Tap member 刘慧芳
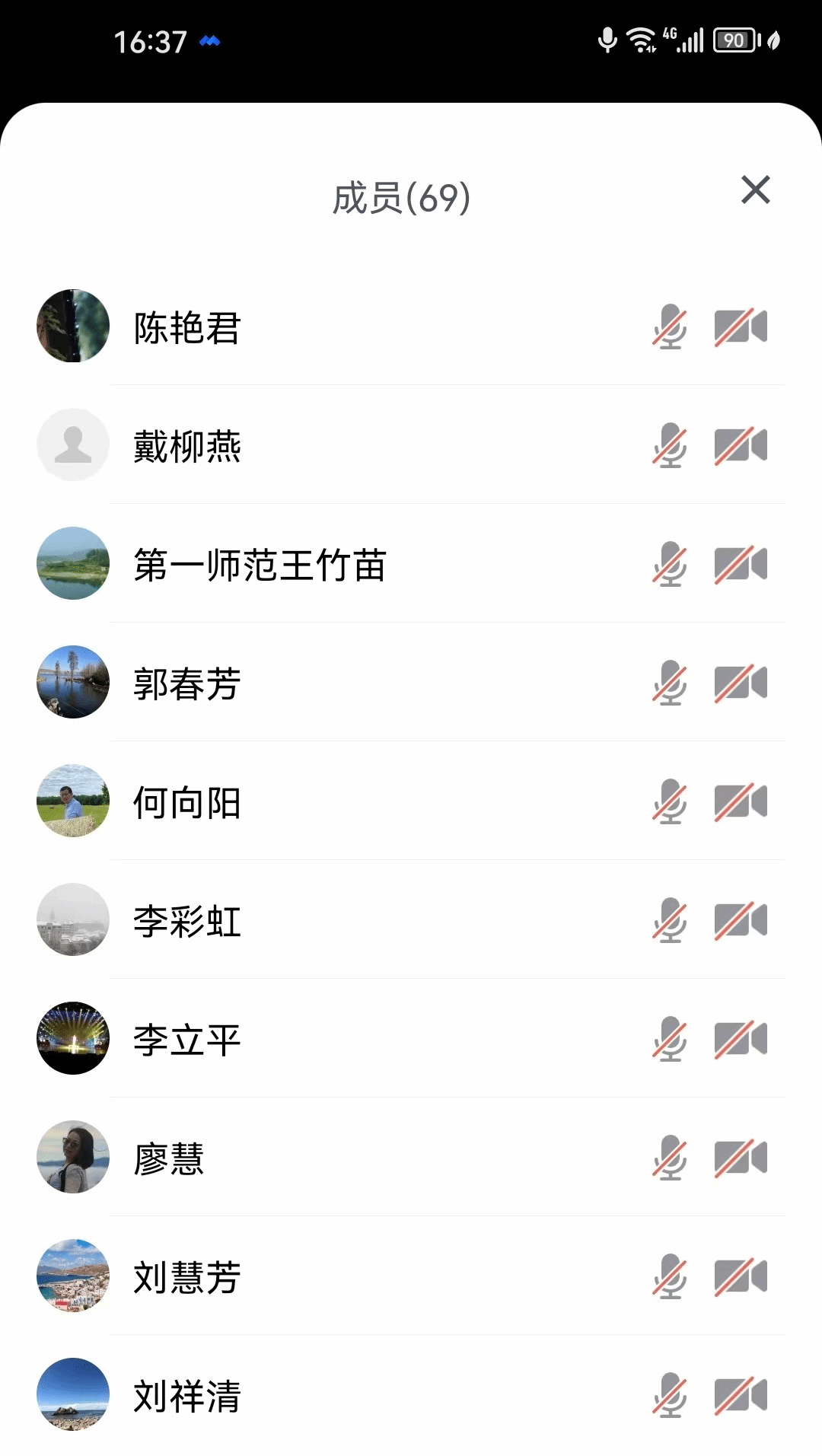This screenshot has height=1456, width=822. [187, 1277]
